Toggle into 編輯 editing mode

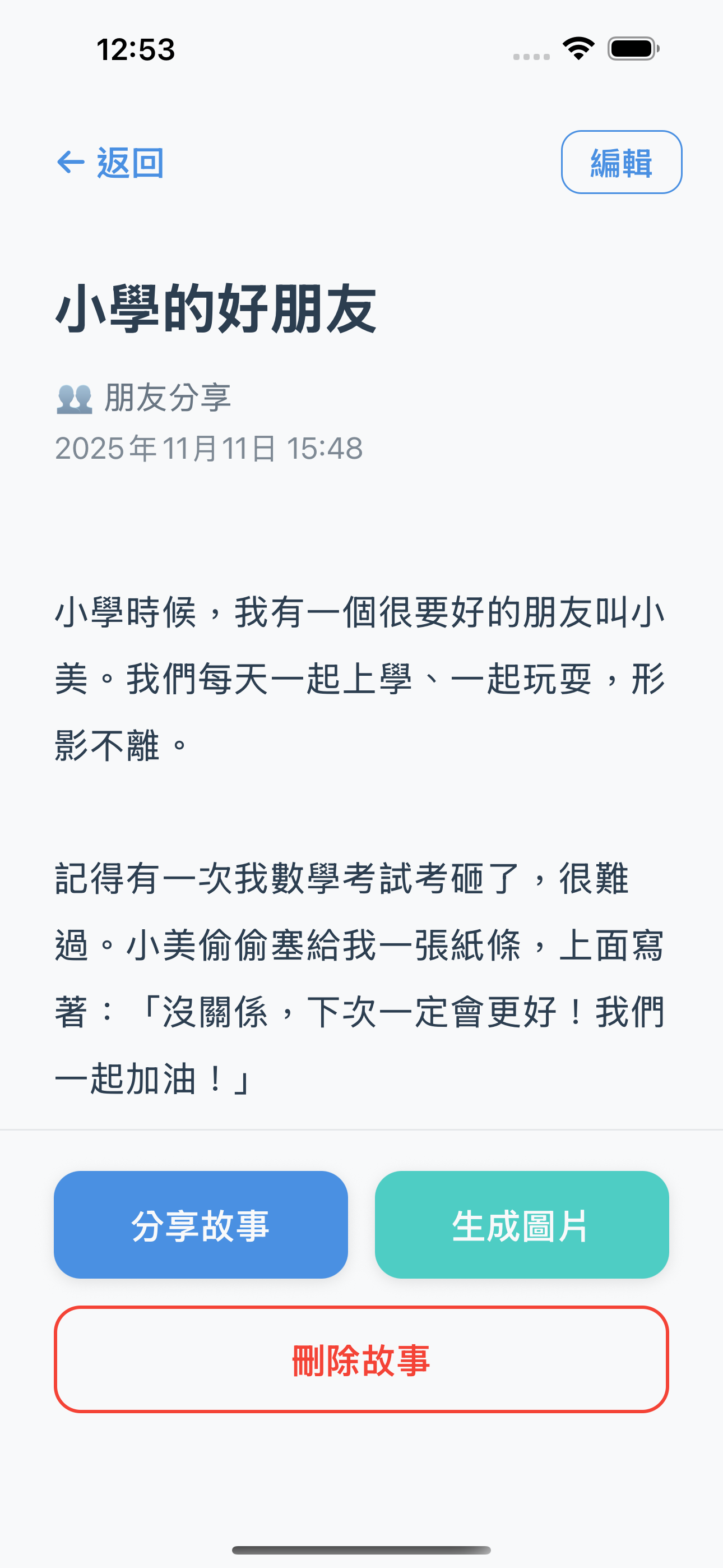tap(620, 163)
